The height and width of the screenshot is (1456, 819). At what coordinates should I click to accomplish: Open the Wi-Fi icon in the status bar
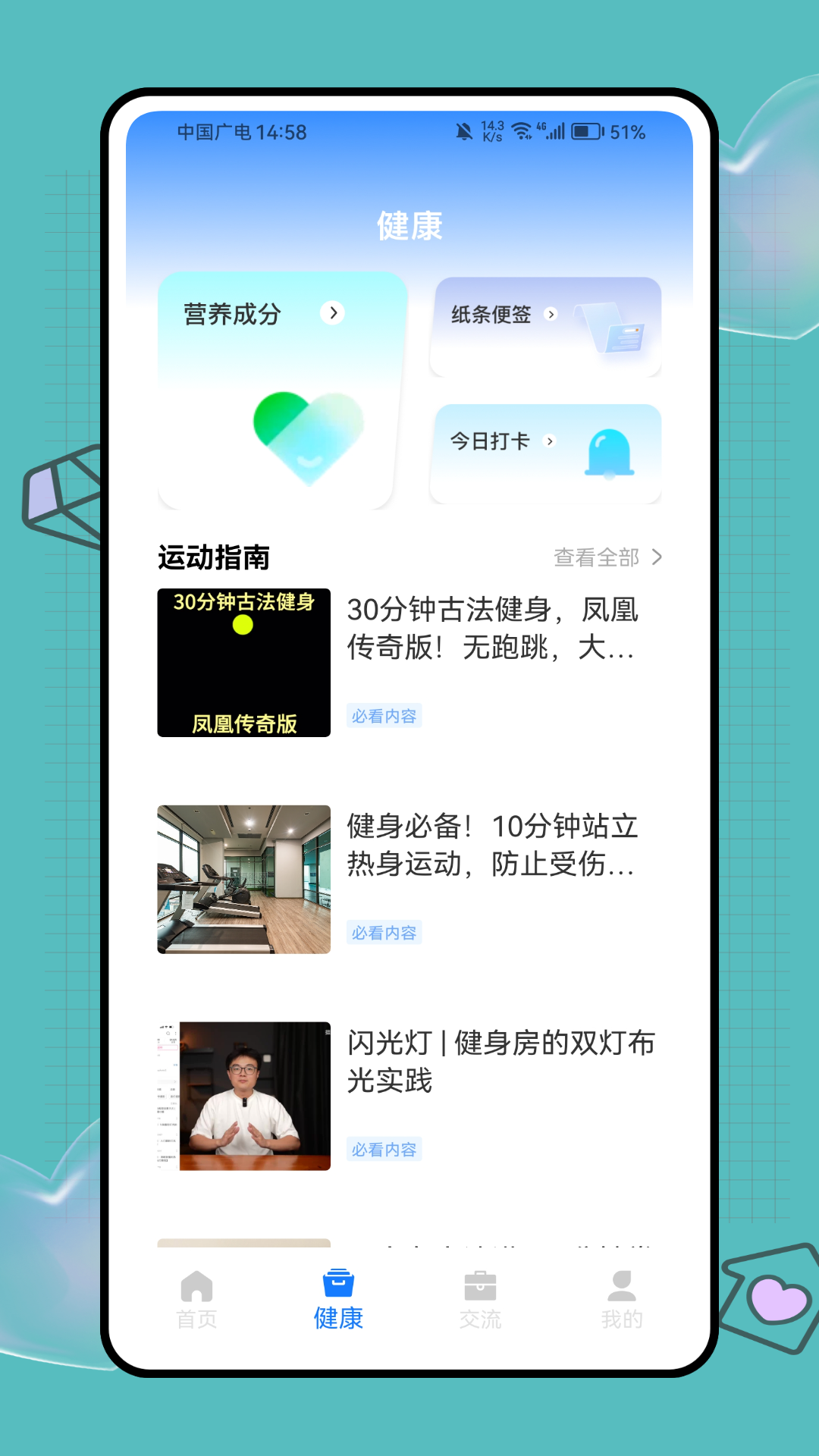point(521,129)
